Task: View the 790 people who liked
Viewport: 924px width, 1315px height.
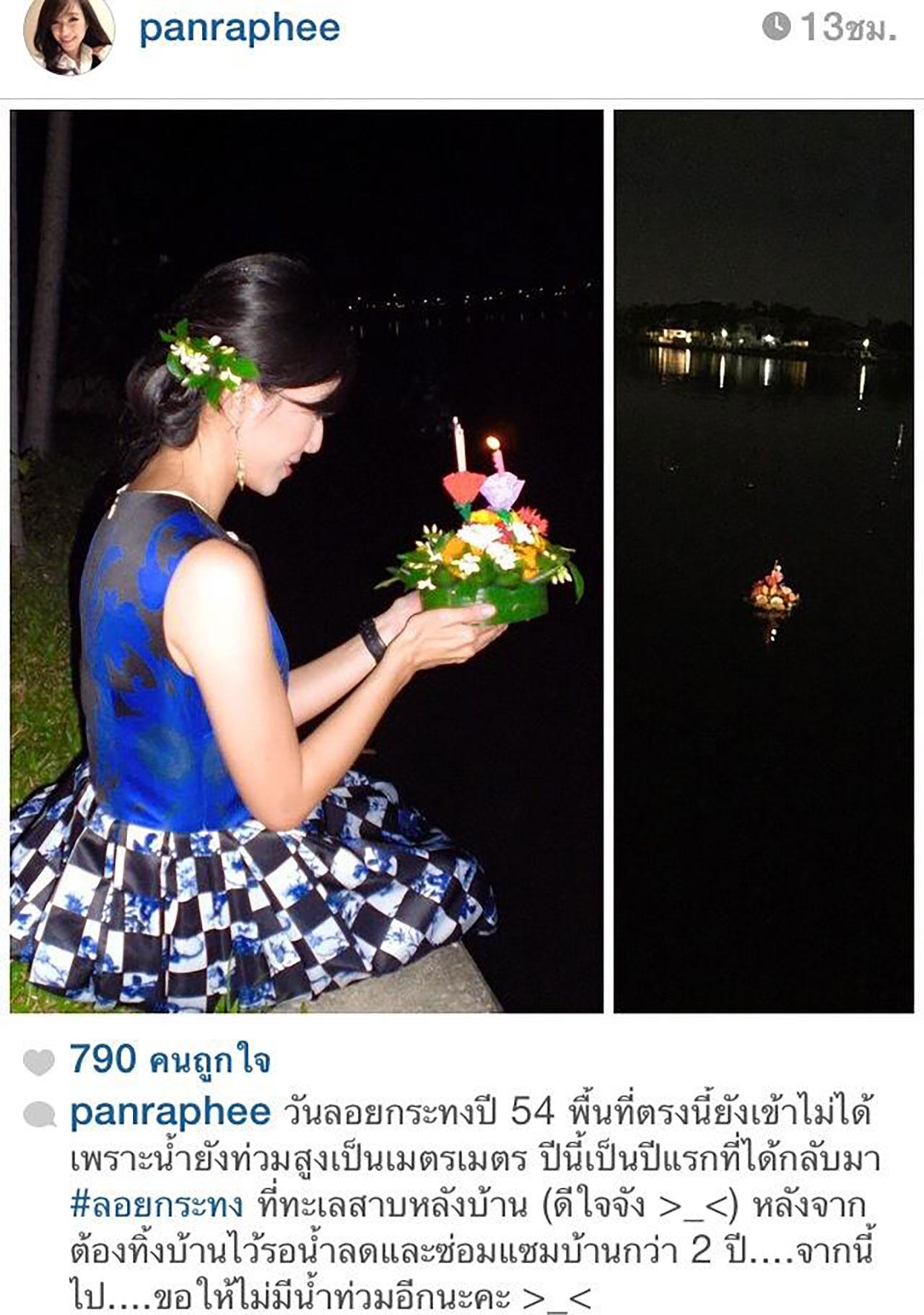Action: [170, 1060]
